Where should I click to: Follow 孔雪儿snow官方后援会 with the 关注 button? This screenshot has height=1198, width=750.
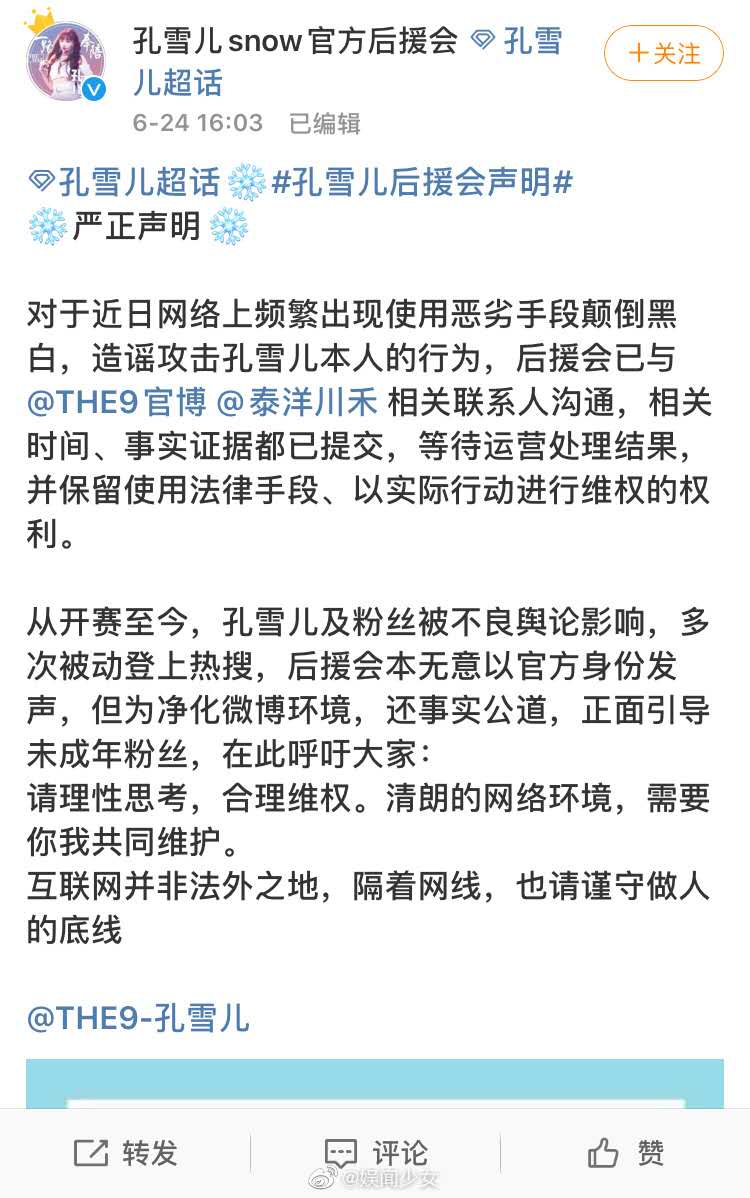pyautogui.click(x=663, y=53)
